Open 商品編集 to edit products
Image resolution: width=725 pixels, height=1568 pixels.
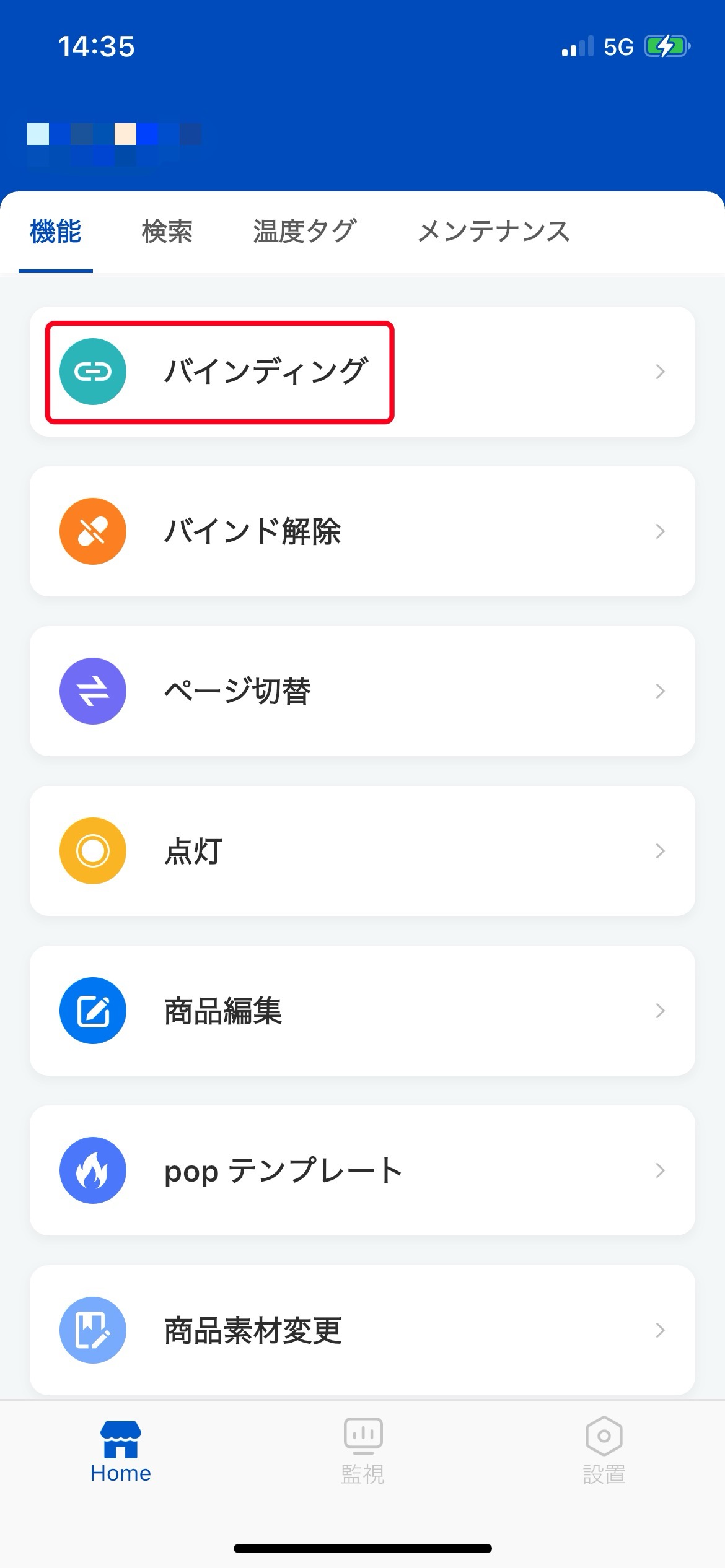pos(362,1011)
